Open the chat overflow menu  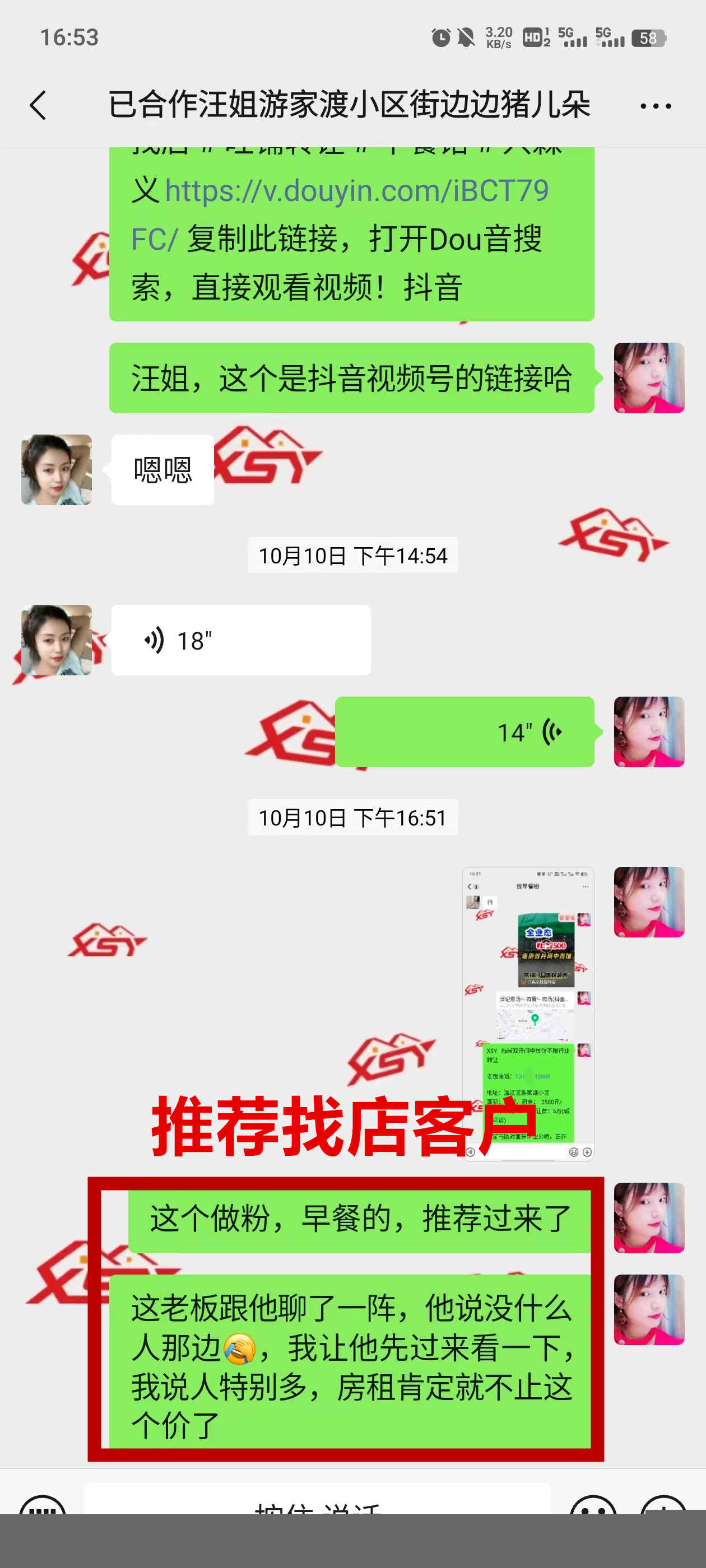656,106
